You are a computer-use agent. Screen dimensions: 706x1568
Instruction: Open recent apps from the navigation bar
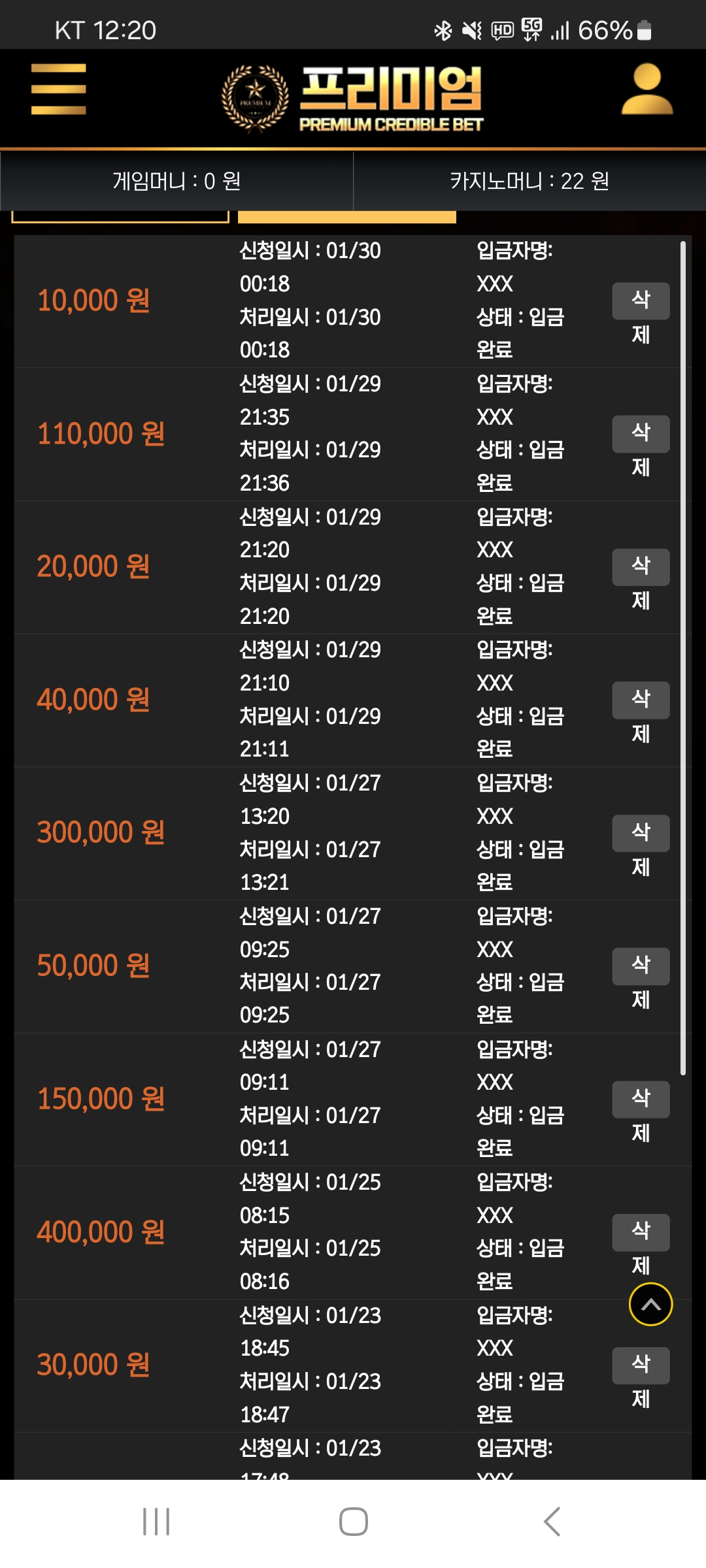(x=156, y=1522)
